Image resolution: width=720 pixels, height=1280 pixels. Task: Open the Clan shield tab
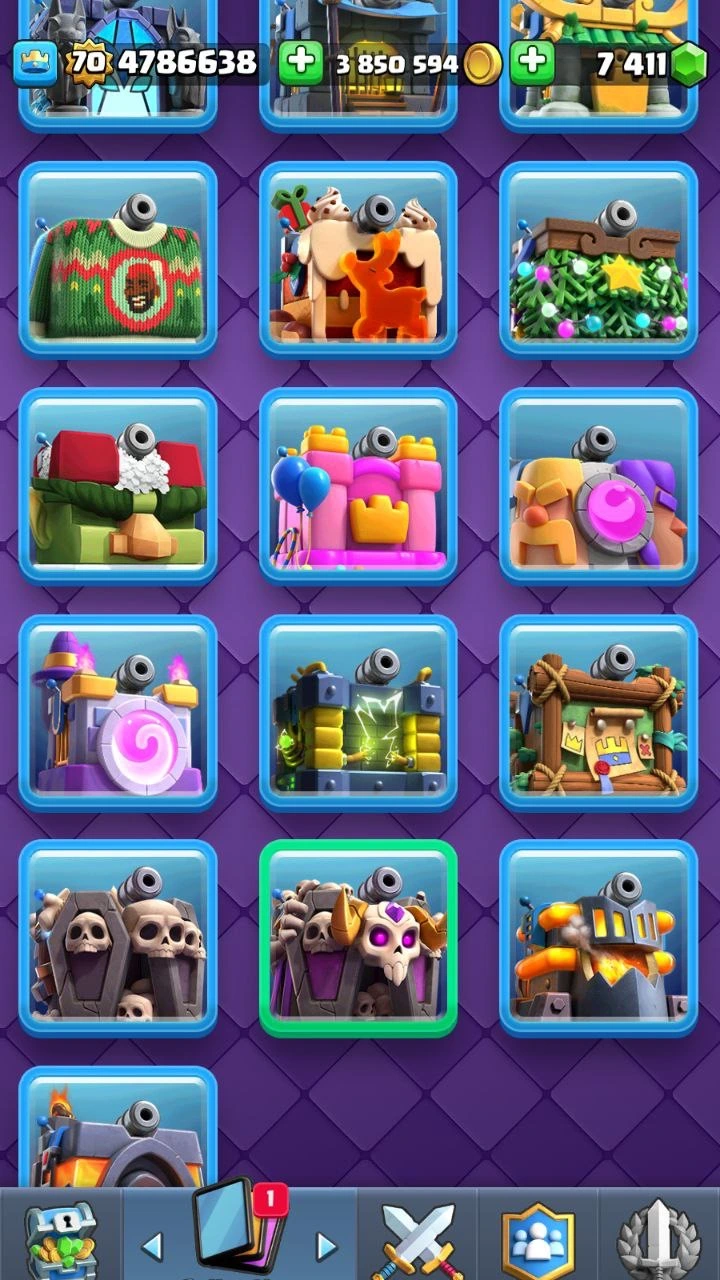click(538, 1240)
